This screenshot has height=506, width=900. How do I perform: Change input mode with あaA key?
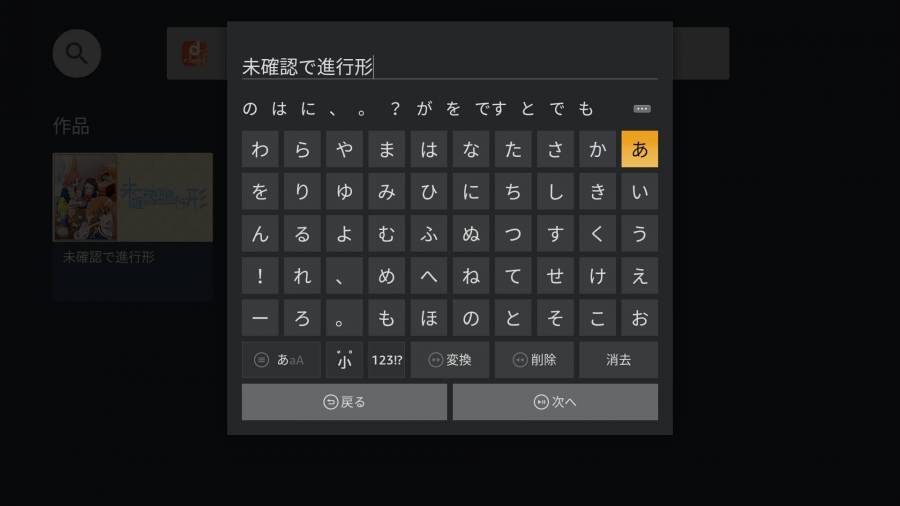(x=281, y=360)
